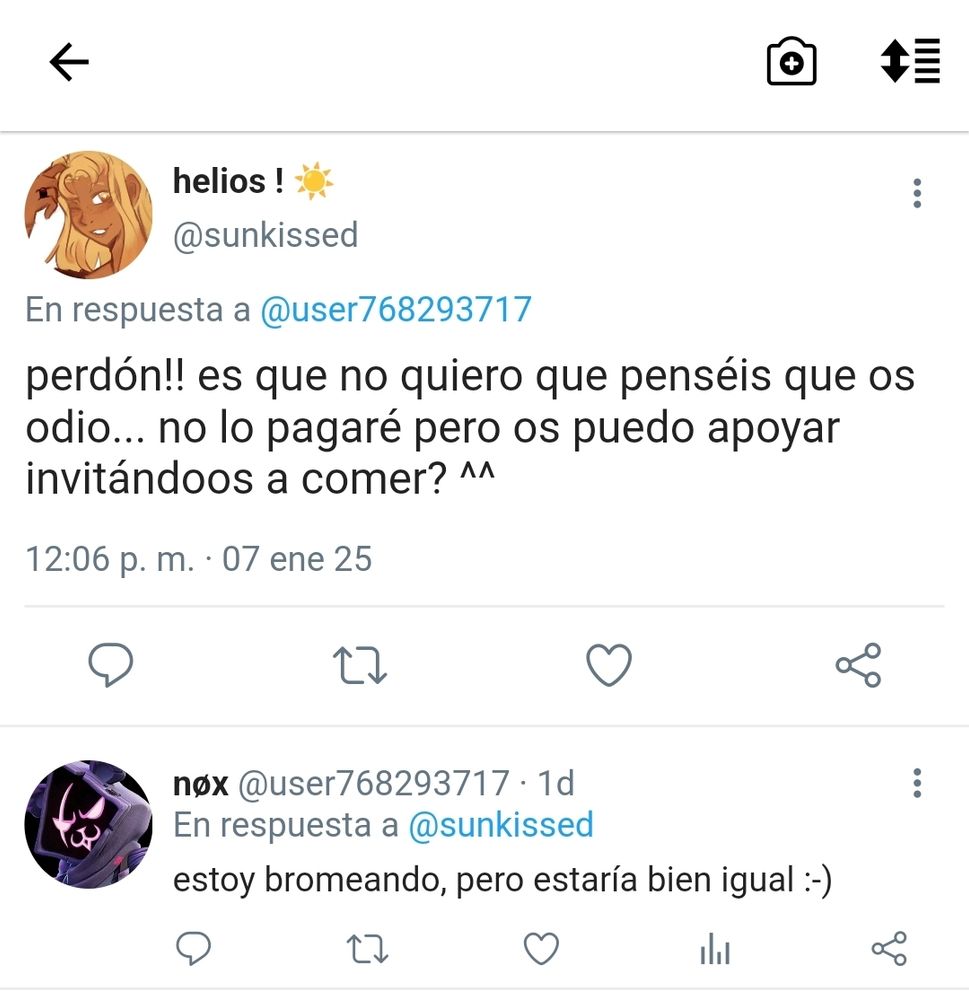
Task: Reply to helios's tweet
Action: coord(110,665)
